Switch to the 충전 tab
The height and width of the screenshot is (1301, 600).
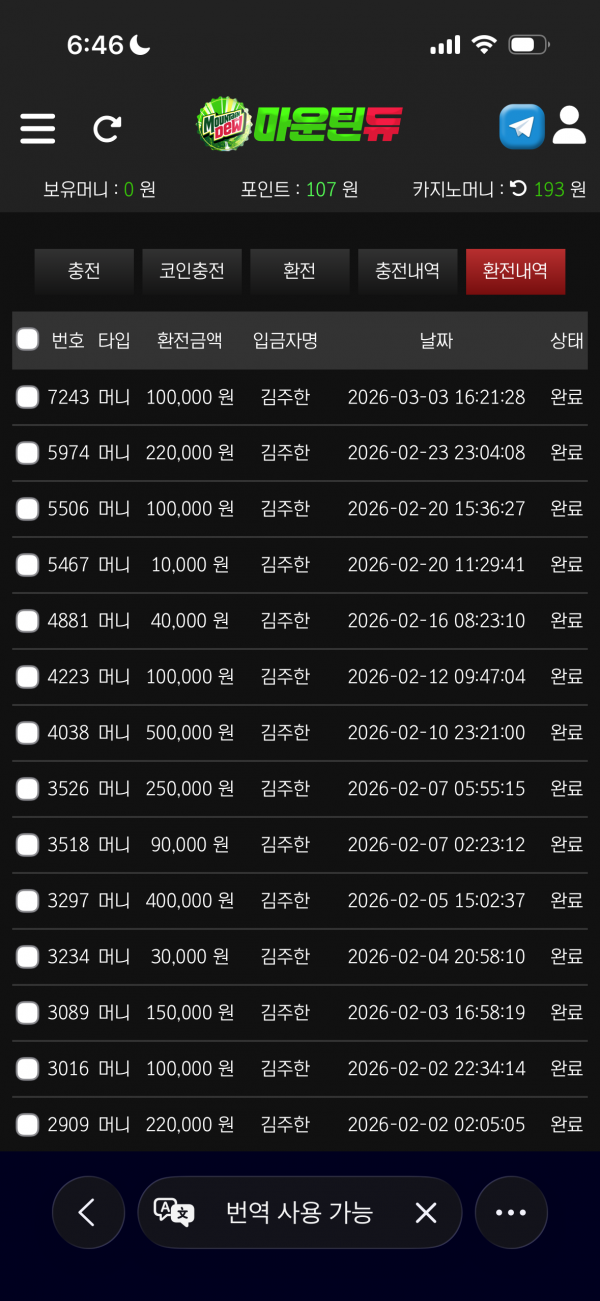(x=84, y=271)
